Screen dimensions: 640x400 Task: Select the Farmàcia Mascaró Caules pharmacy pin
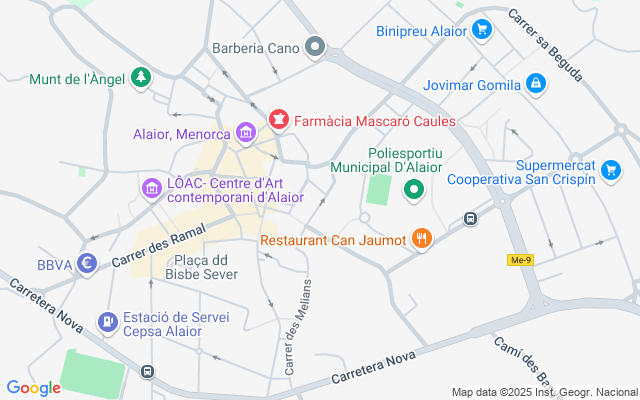[x=279, y=121]
